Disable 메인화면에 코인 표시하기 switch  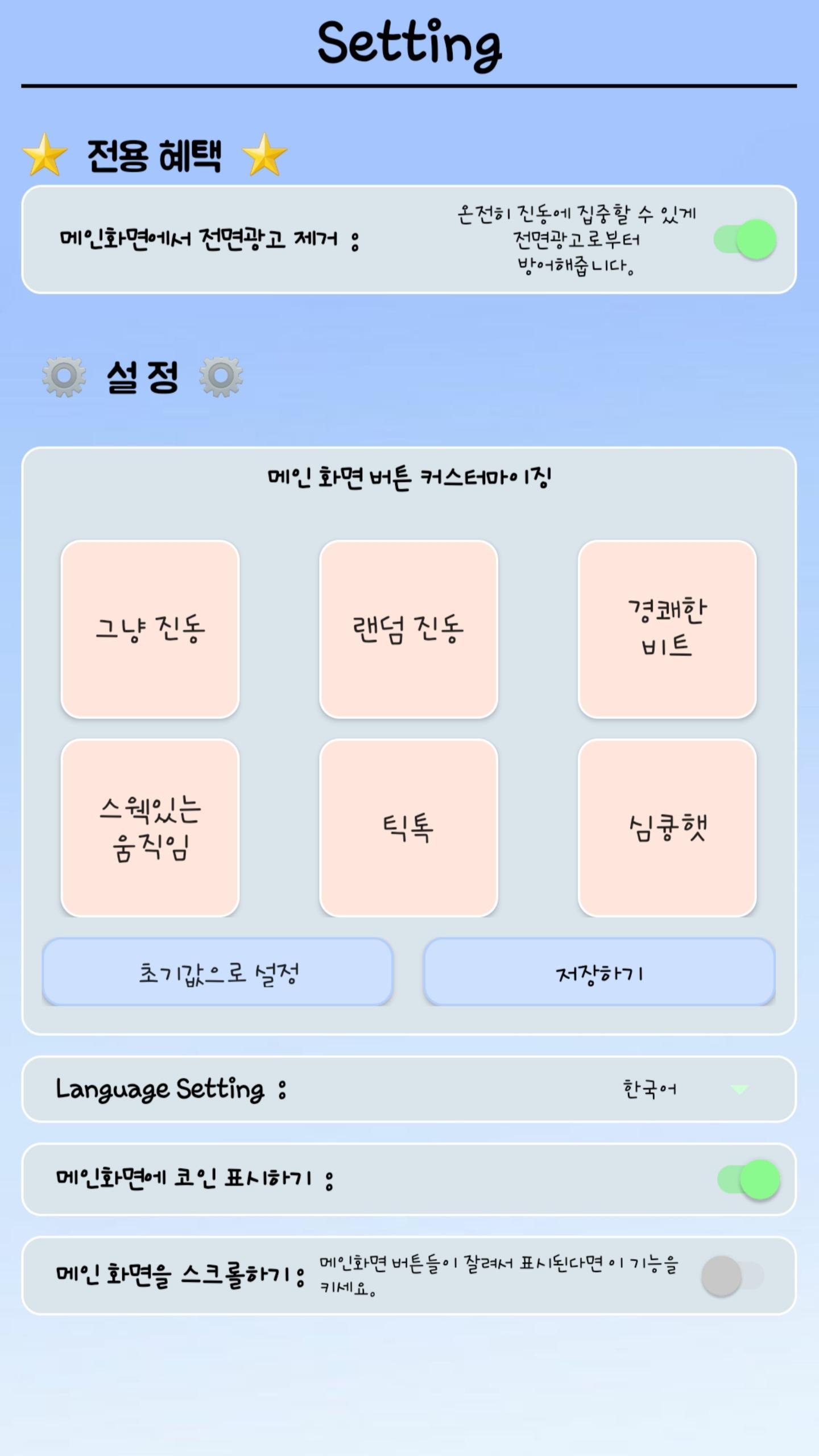click(748, 1180)
